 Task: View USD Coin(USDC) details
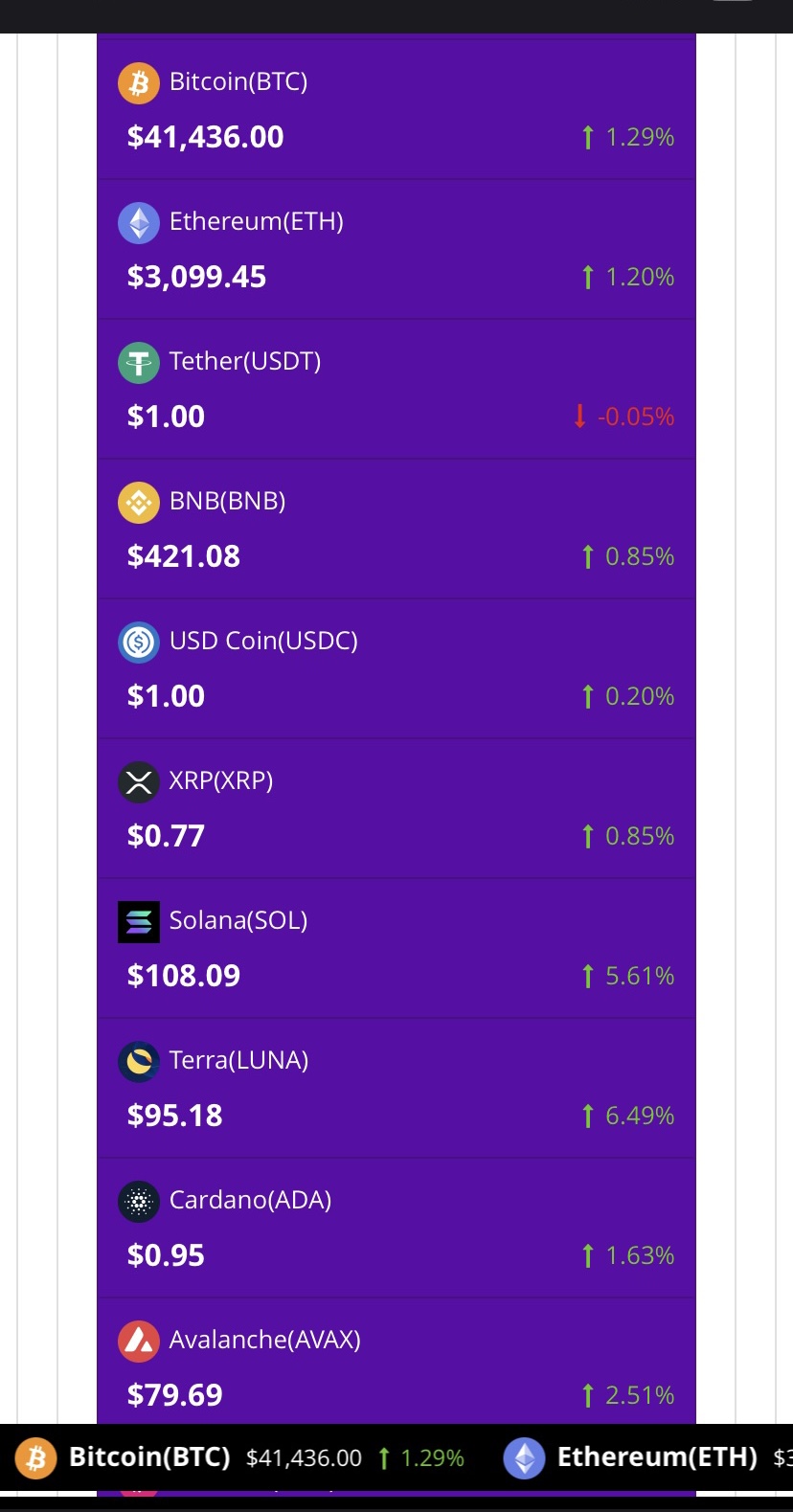[x=396, y=668]
